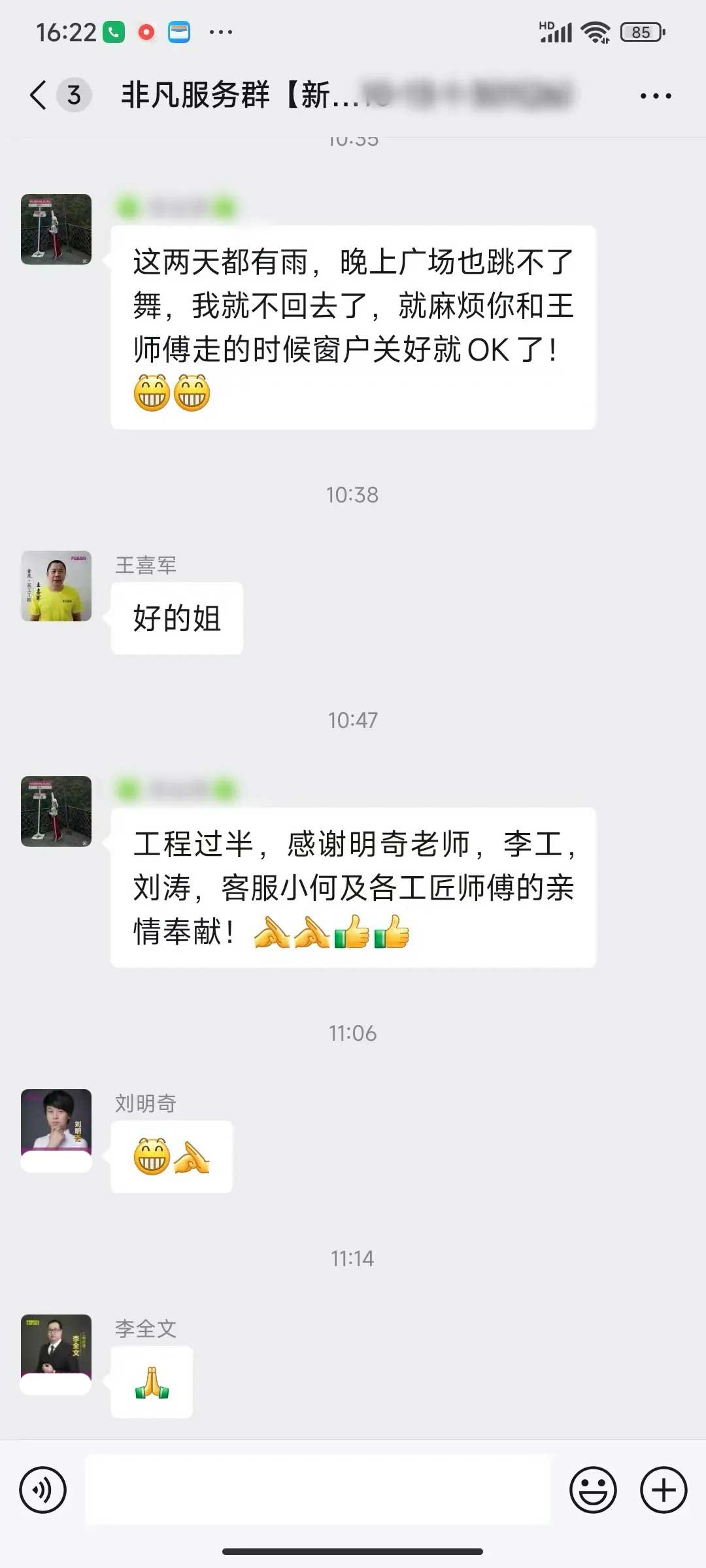Open 李全文's profile avatar
This screenshot has width=706, height=1568.
(x=56, y=1348)
